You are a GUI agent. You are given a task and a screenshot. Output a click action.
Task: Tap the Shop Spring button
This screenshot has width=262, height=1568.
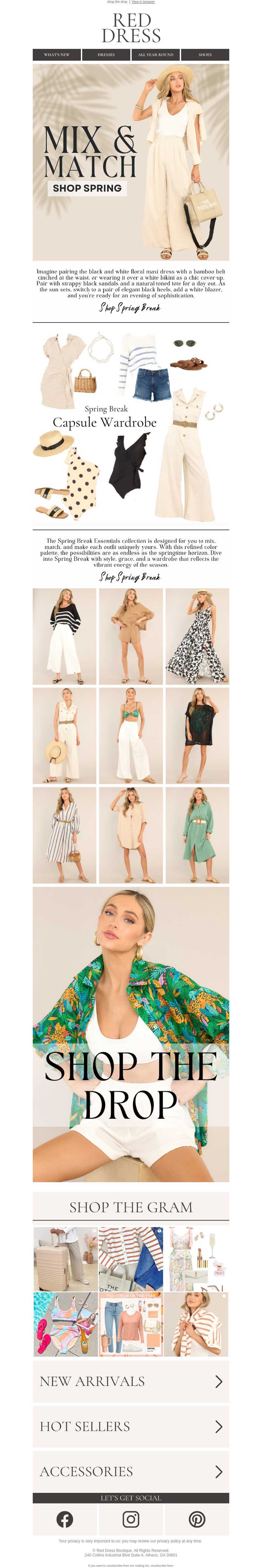[x=87, y=188]
